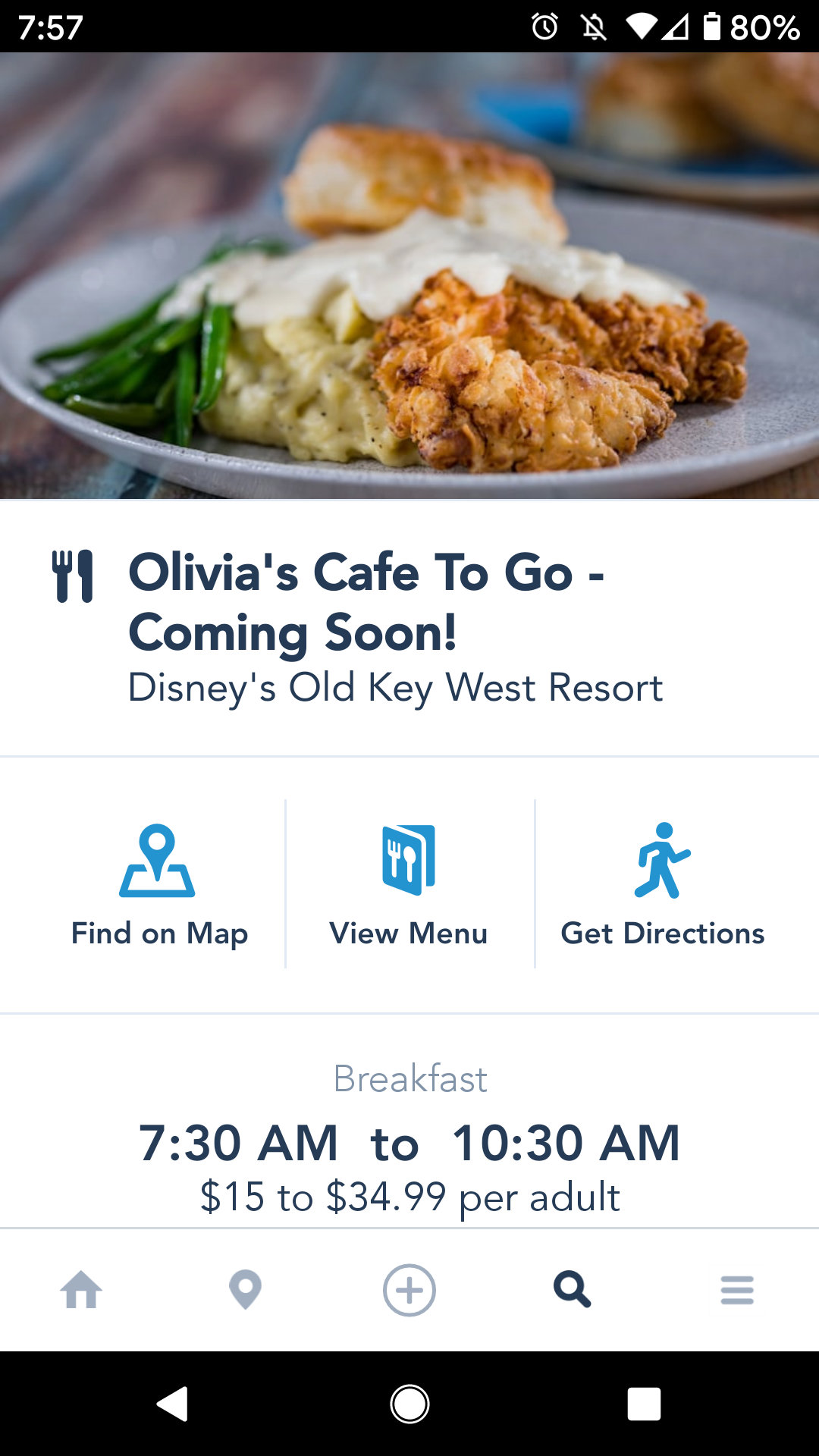This screenshot has width=819, height=1456.
Task: Go to the home tab
Action: tap(81, 1290)
